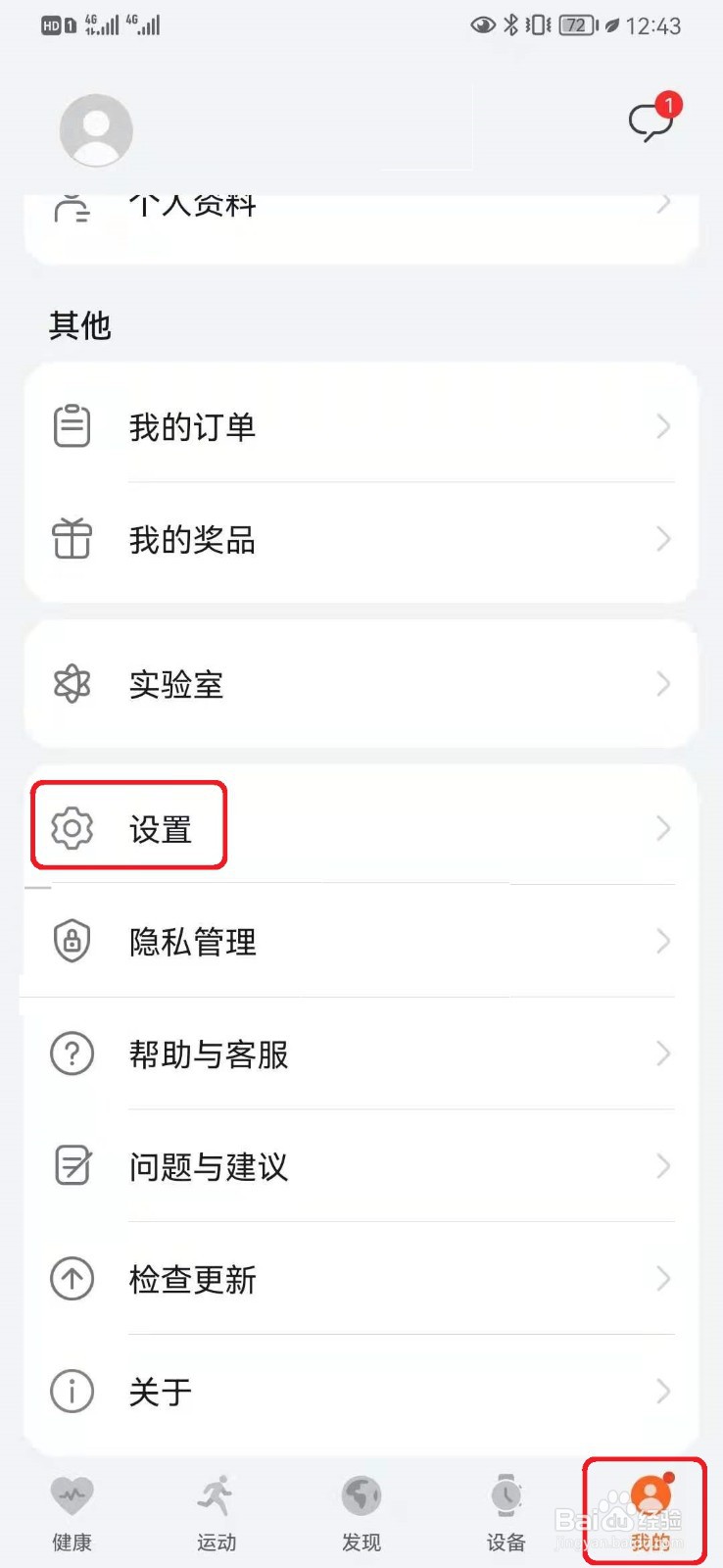Select the gift icon for 我的奖品
The image size is (723, 1568).
tap(71, 539)
